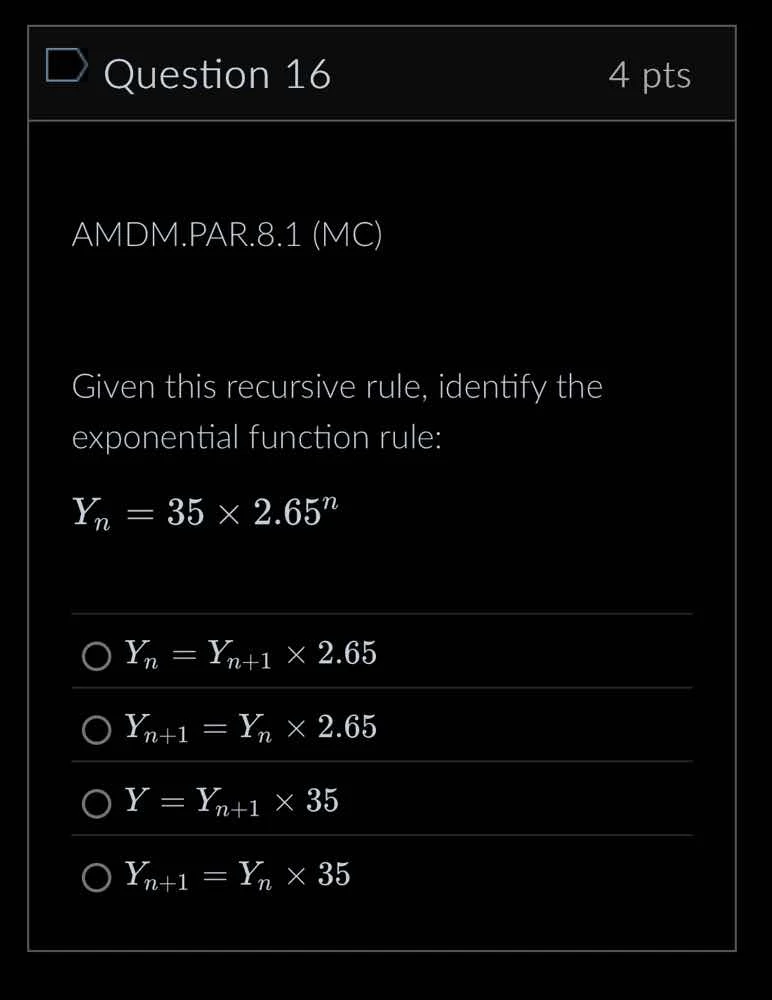Click the question prompt text
Screen dimensions: 772x1000
tap(336, 411)
